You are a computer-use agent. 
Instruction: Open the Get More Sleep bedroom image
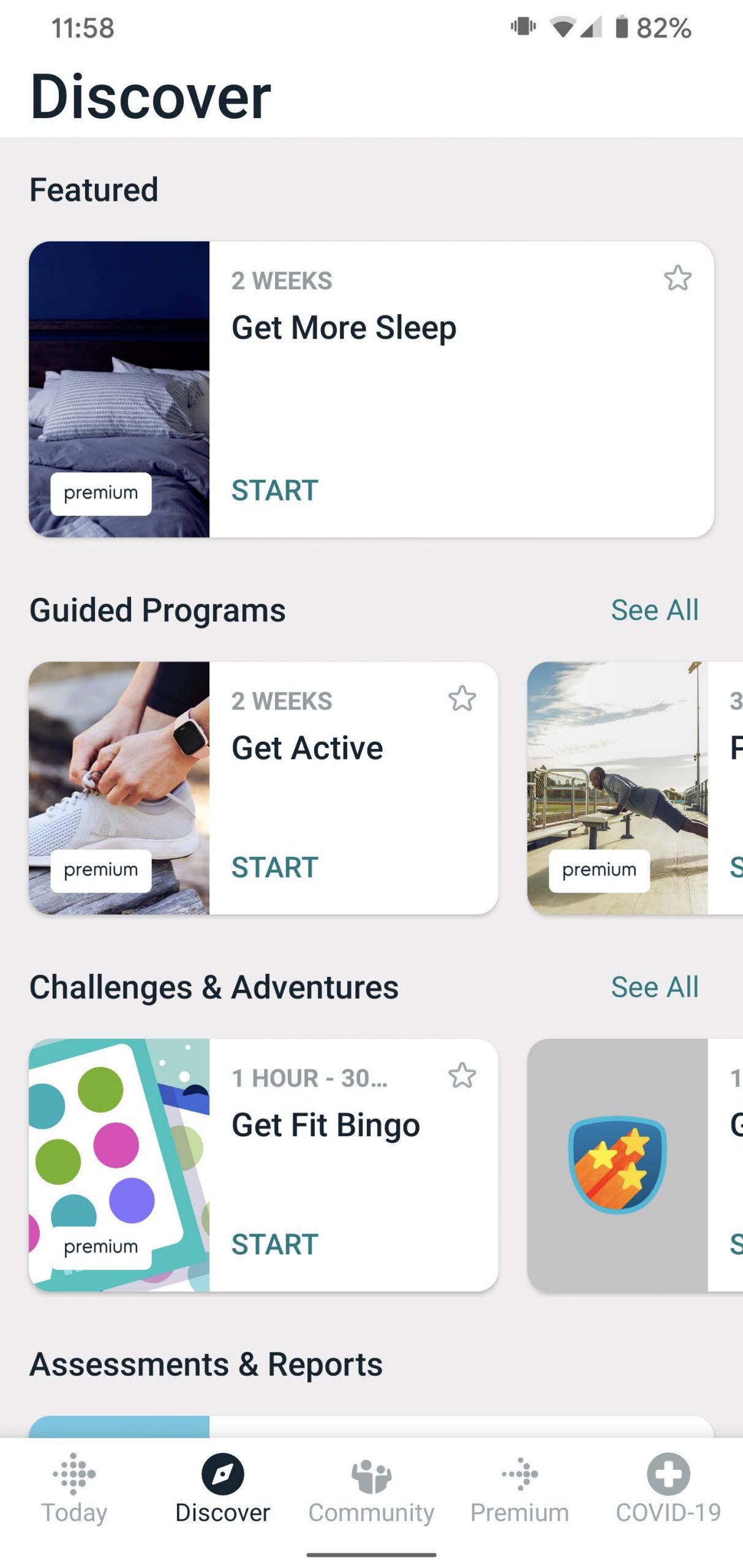pos(119,389)
